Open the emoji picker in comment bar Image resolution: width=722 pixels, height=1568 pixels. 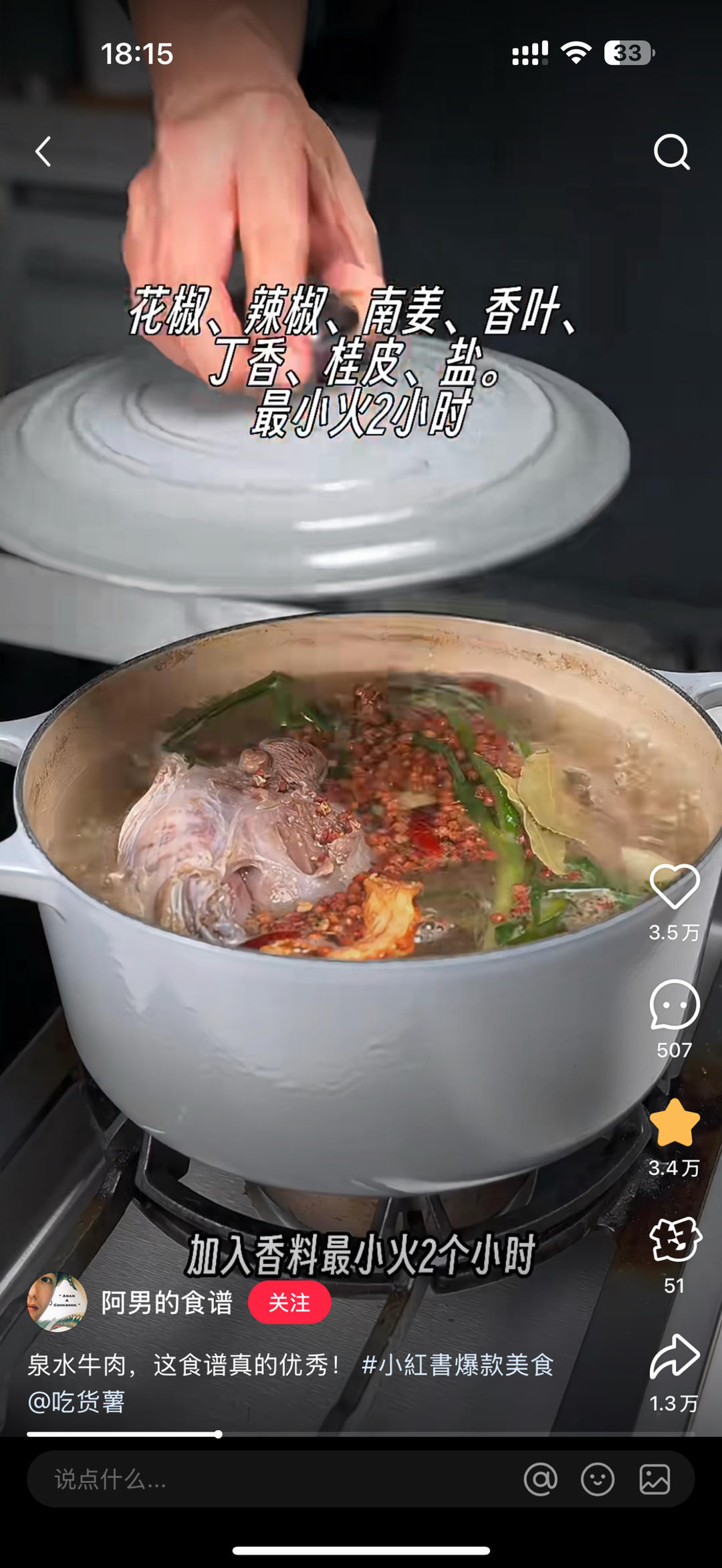point(598,1479)
